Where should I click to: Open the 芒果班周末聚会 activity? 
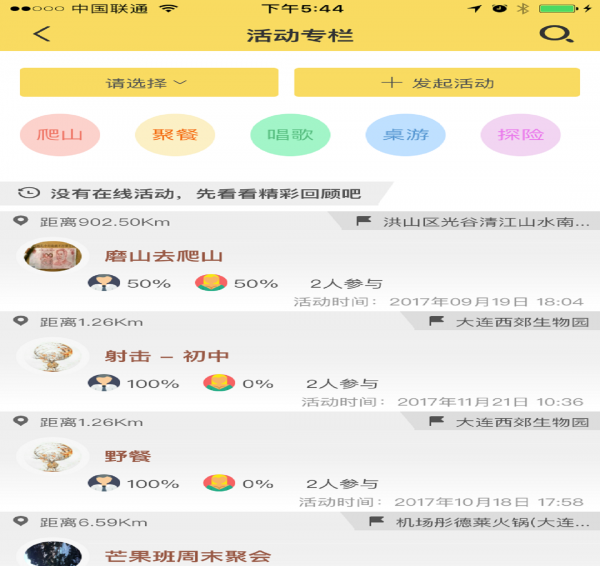188,555
